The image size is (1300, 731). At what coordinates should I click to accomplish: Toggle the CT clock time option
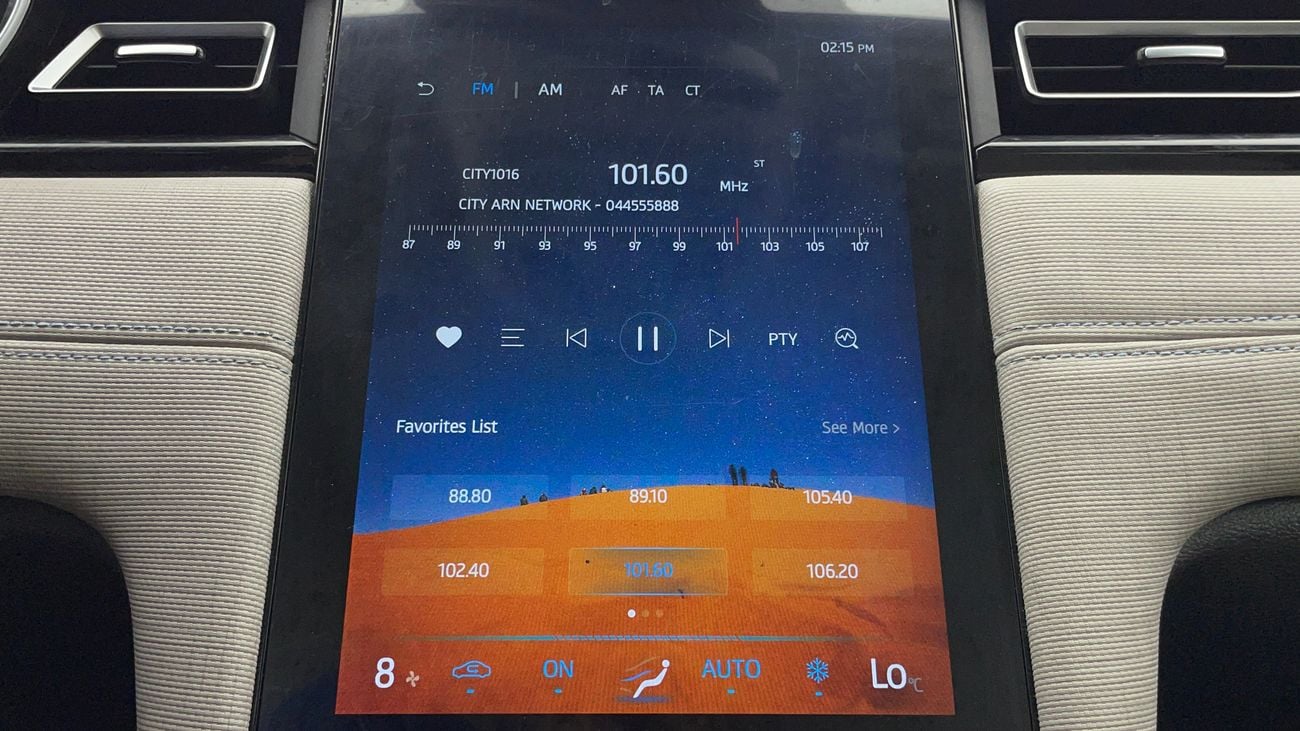[x=692, y=90]
